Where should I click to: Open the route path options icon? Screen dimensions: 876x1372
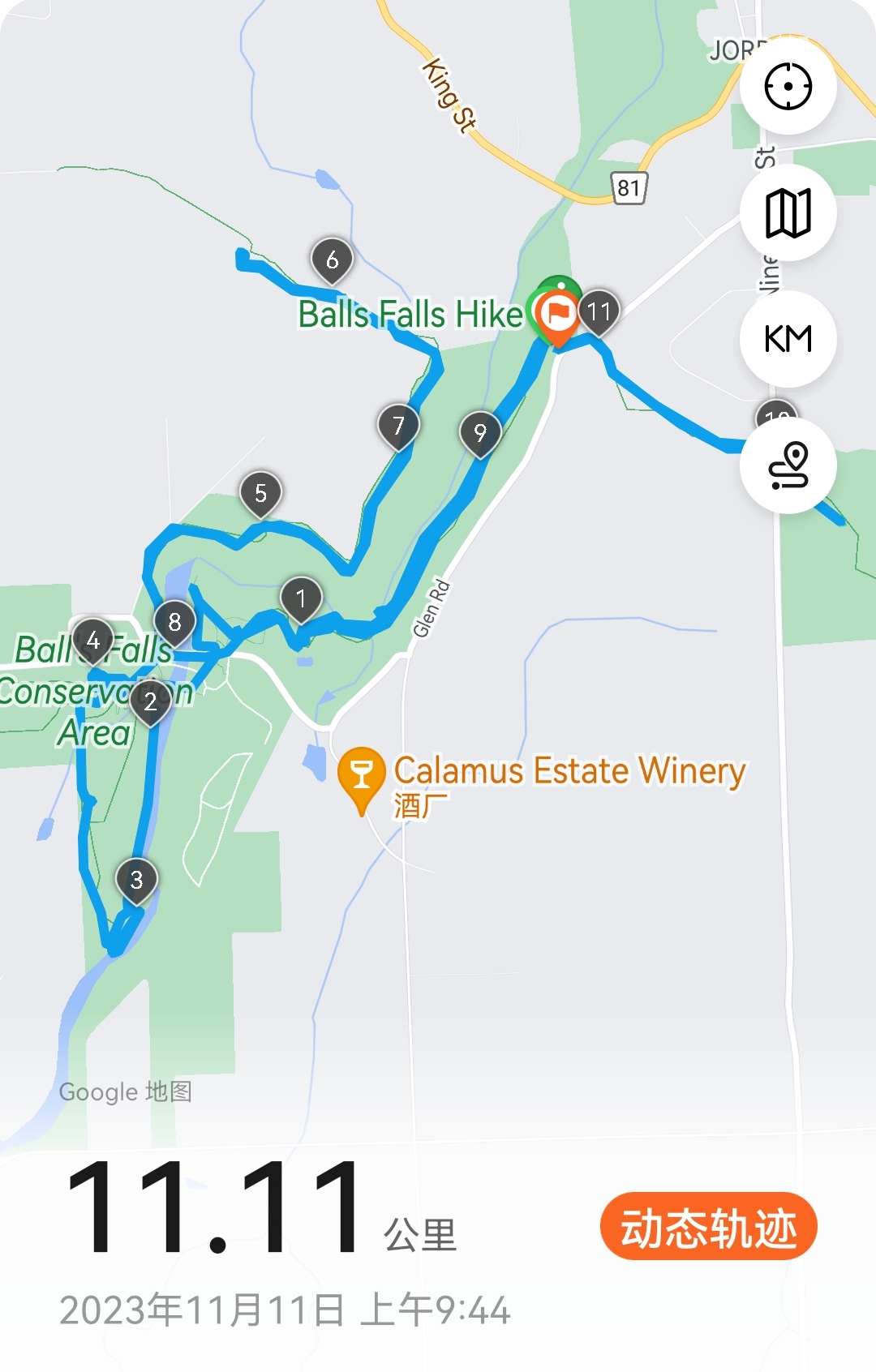788,465
